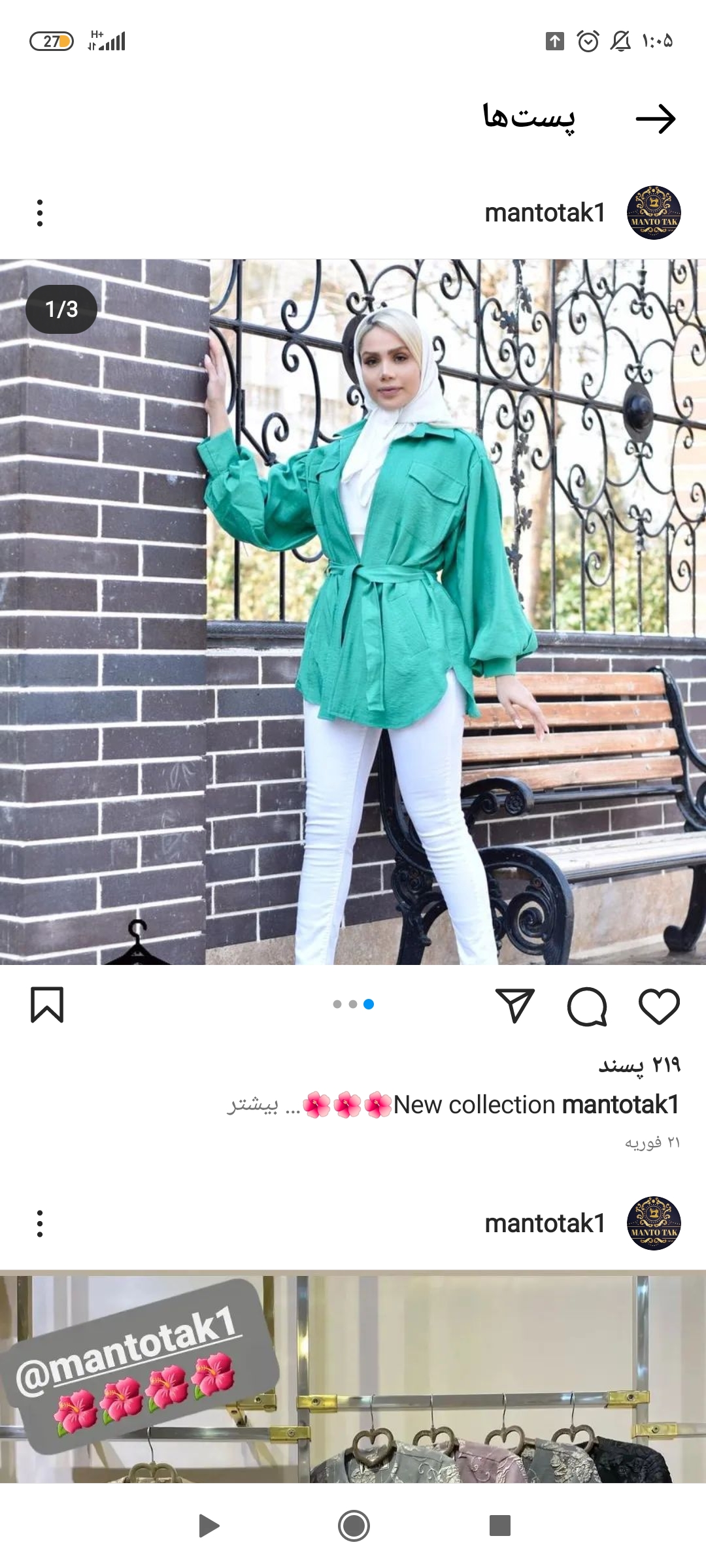Image resolution: width=706 pixels, height=1568 pixels.
Task: Tap the system recent apps square button
Action: click(x=499, y=1526)
